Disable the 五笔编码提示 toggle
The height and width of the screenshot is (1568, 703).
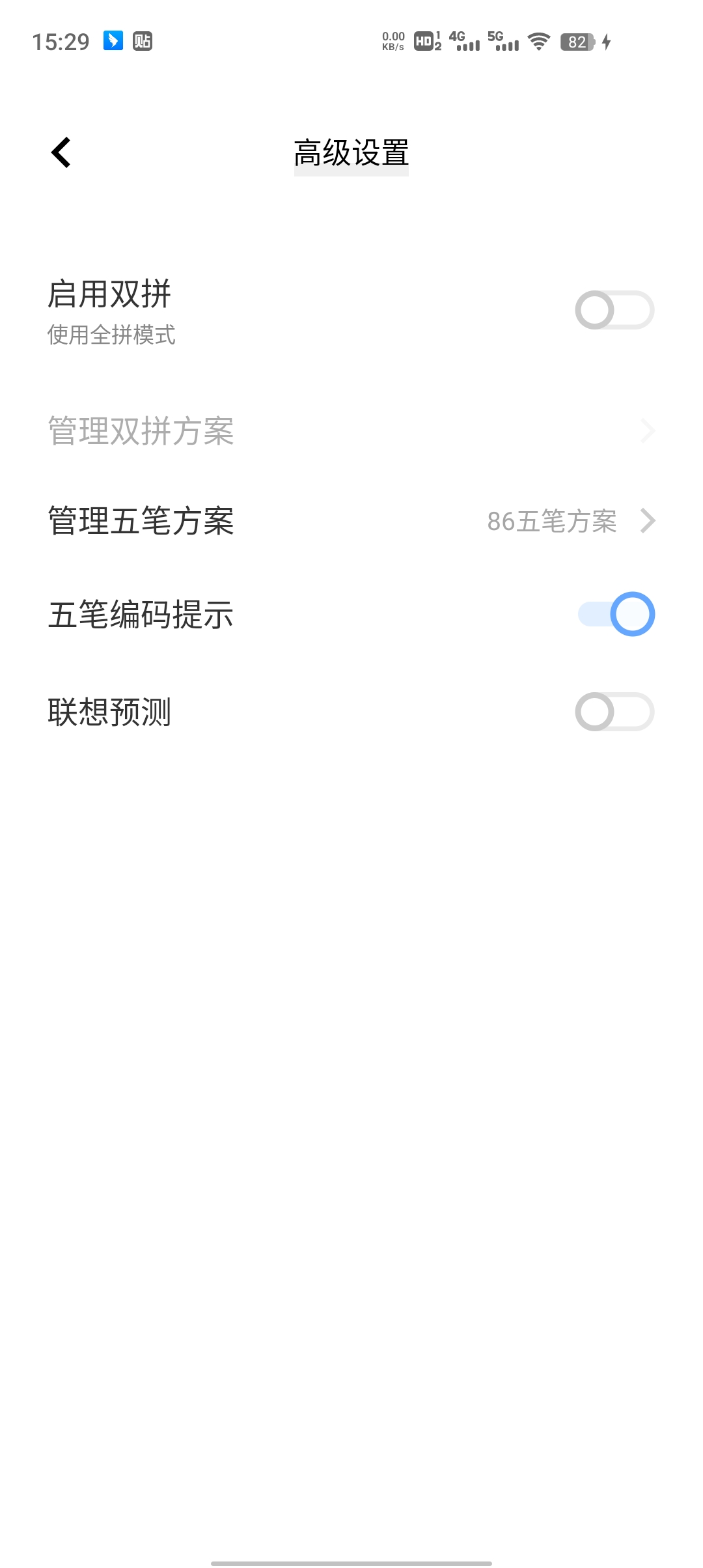pos(615,613)
